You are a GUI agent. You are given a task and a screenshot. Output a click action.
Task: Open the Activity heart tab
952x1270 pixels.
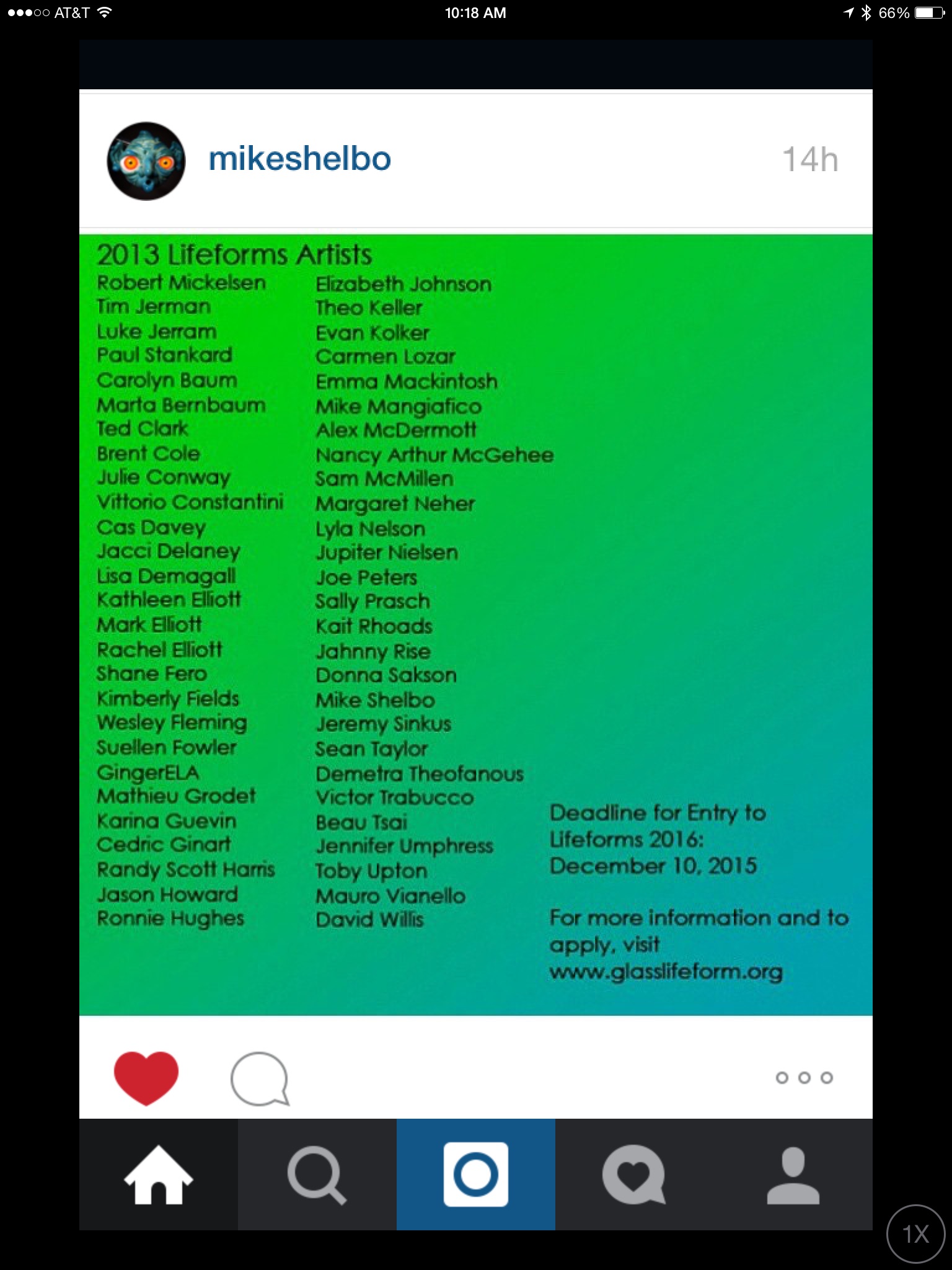[x=633, y=1175]
